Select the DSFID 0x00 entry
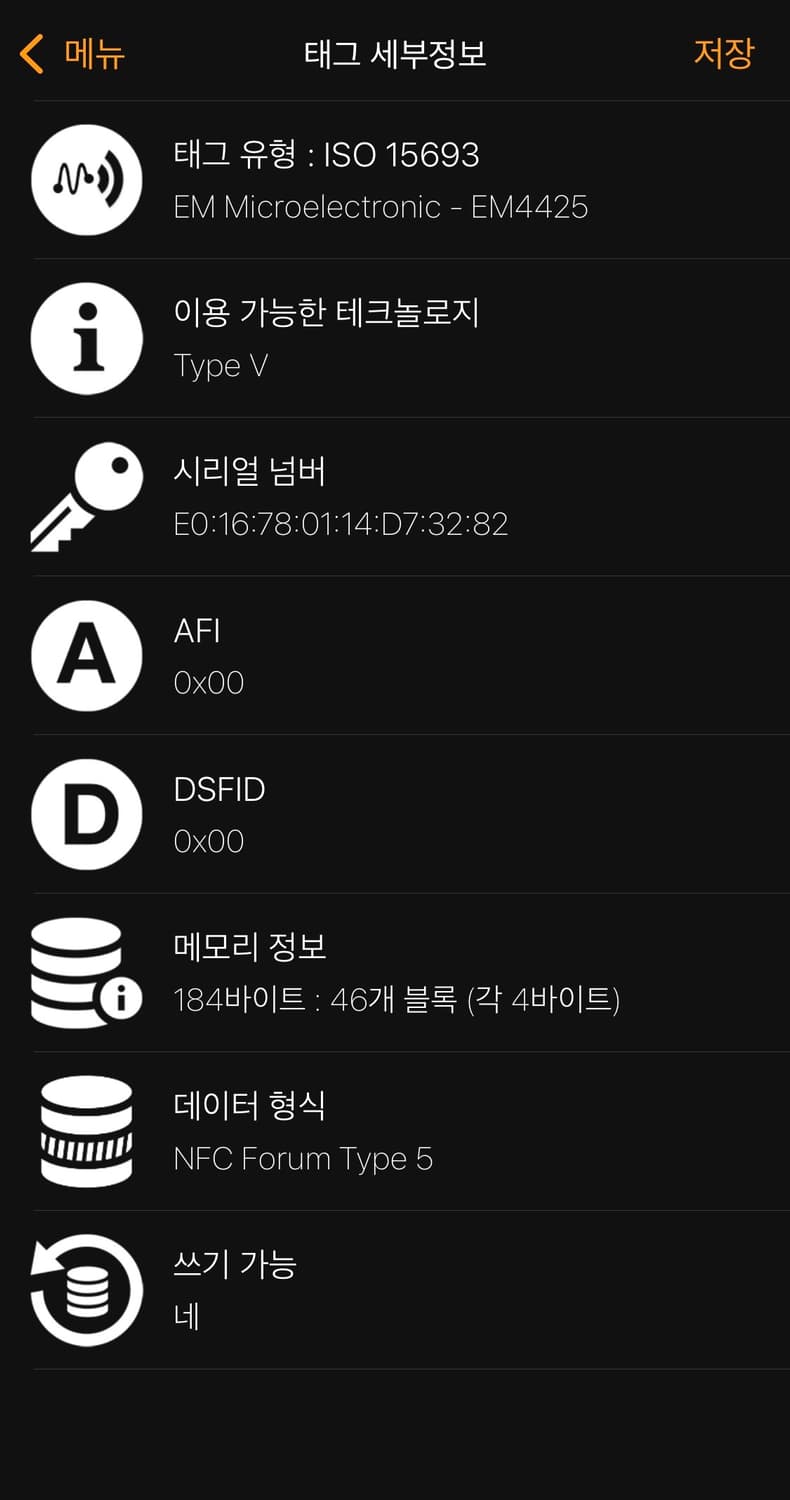Image resolution: width=790 pixels, height=1500 pixels. pos(400,814)
